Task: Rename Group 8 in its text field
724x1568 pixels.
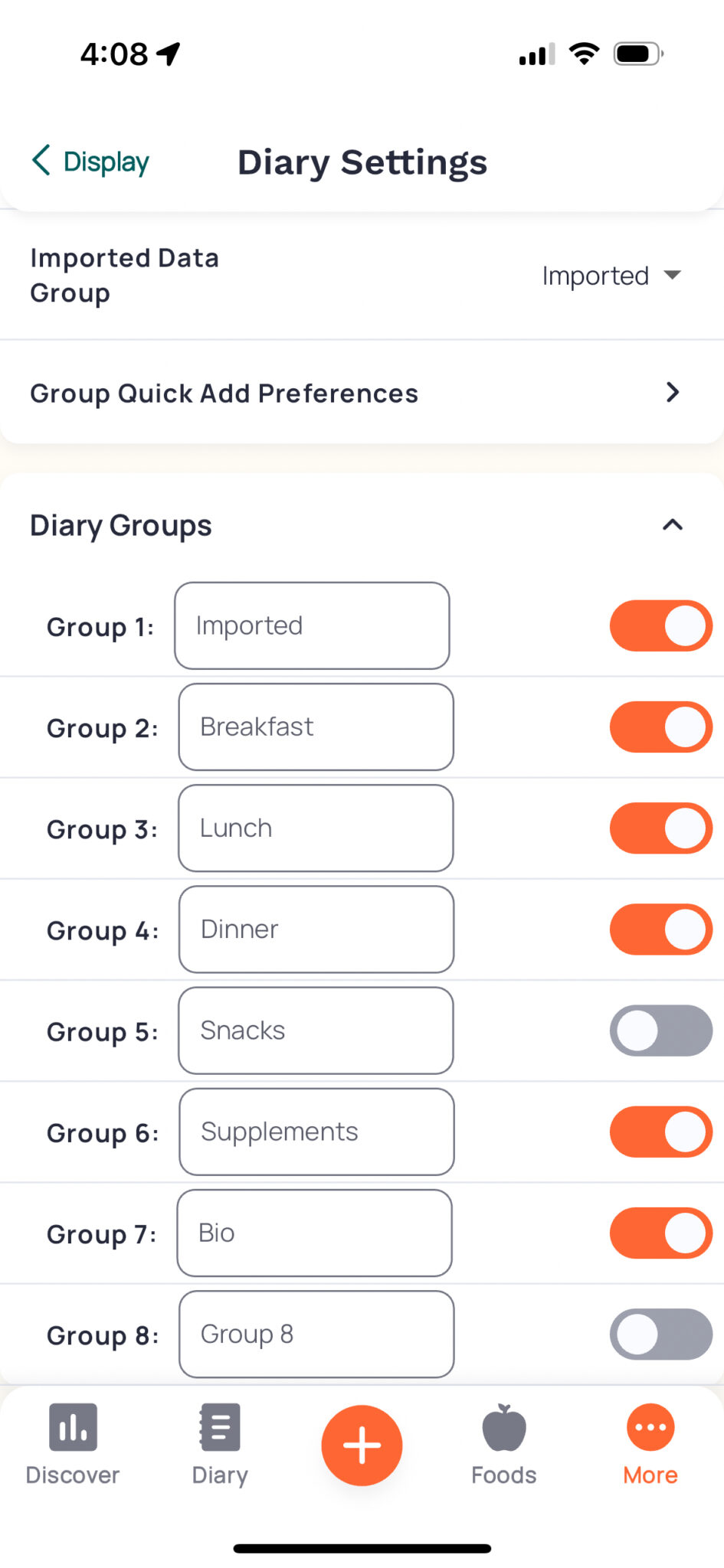Action: 316,1334
